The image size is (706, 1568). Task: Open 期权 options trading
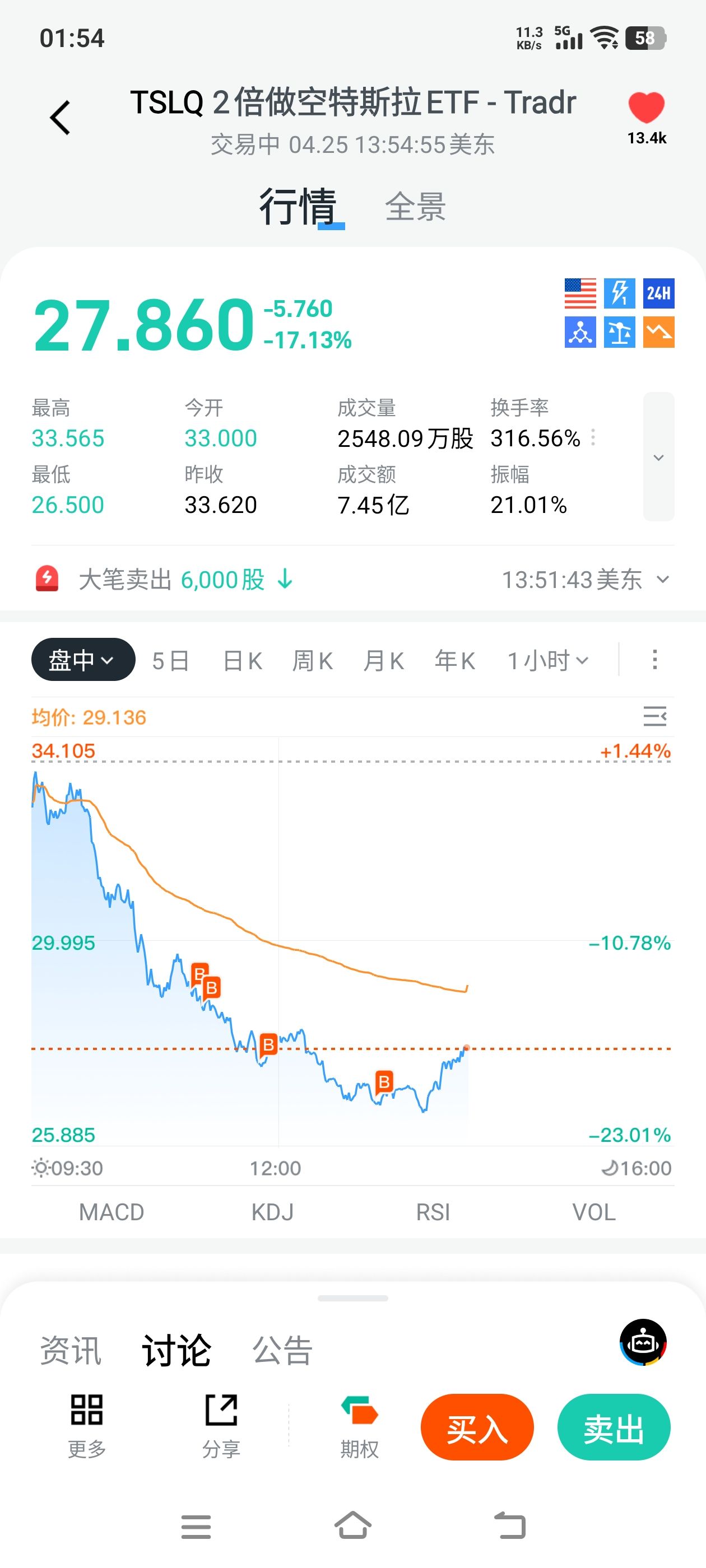point(359,1427)
